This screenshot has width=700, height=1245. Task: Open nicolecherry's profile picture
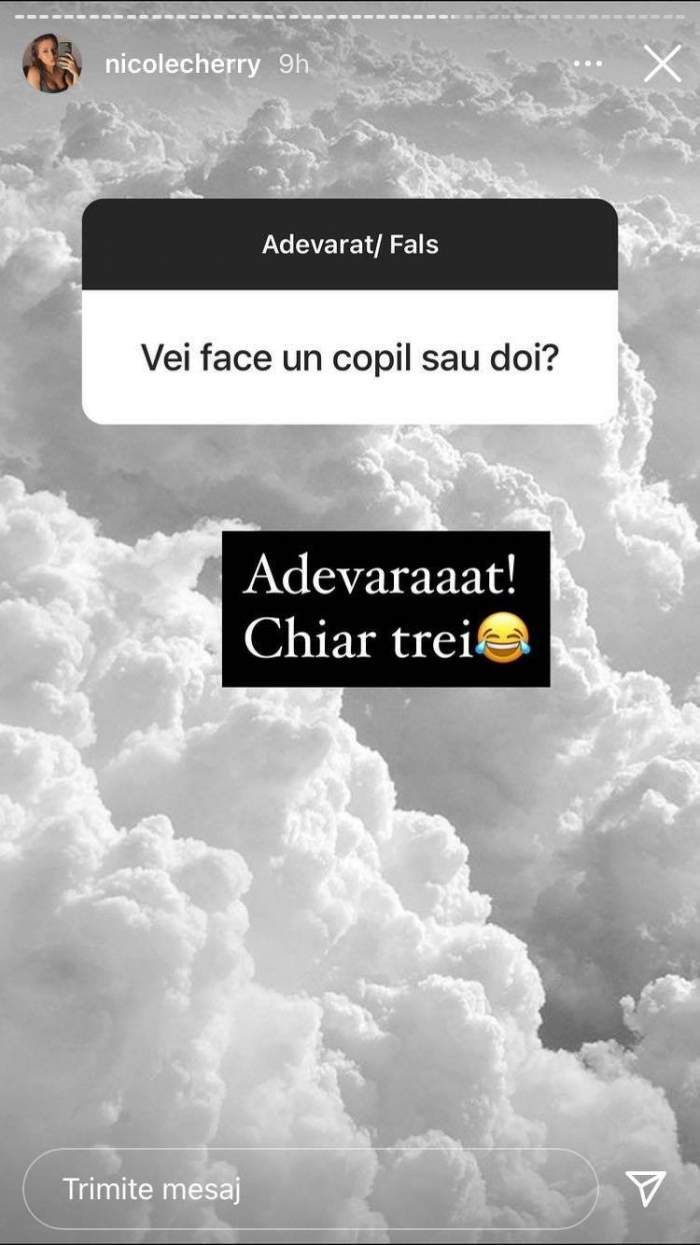[x=52, y=65]
